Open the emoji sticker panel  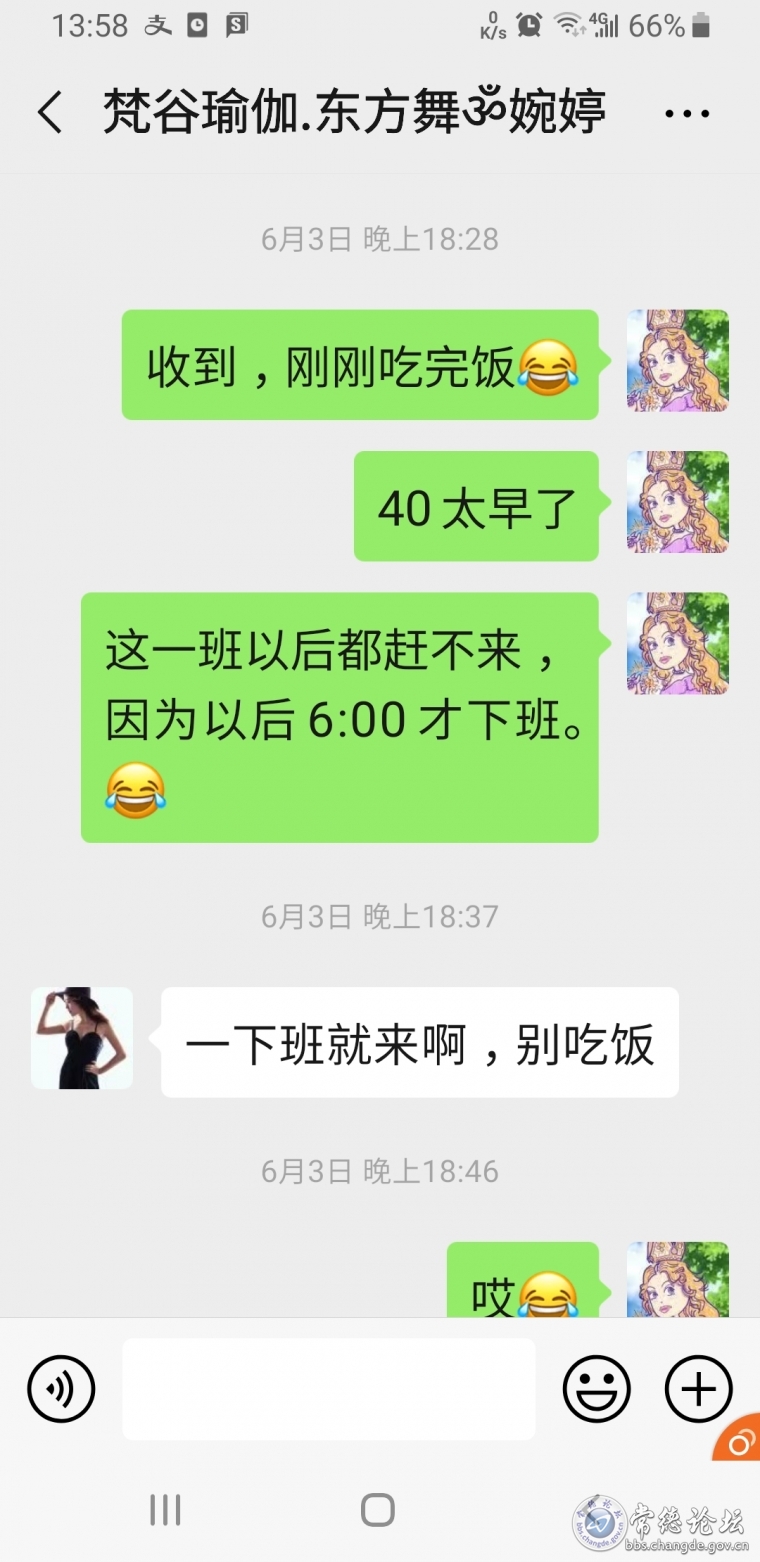pyautogui.click(x=597, y=1388)
